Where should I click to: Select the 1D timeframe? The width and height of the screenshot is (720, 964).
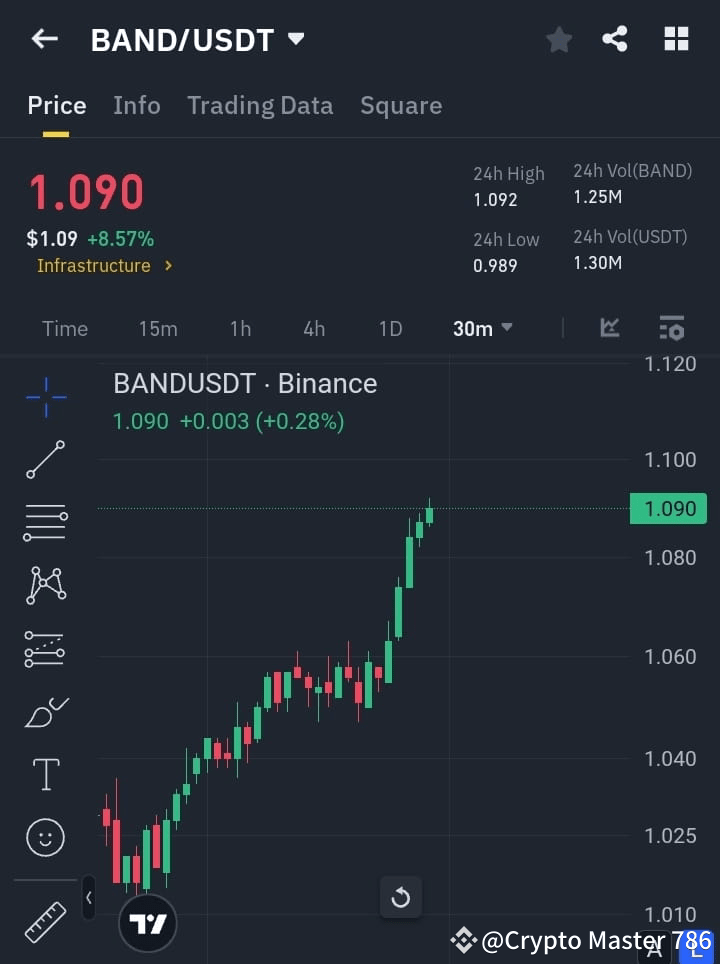[x=390, y=328]
